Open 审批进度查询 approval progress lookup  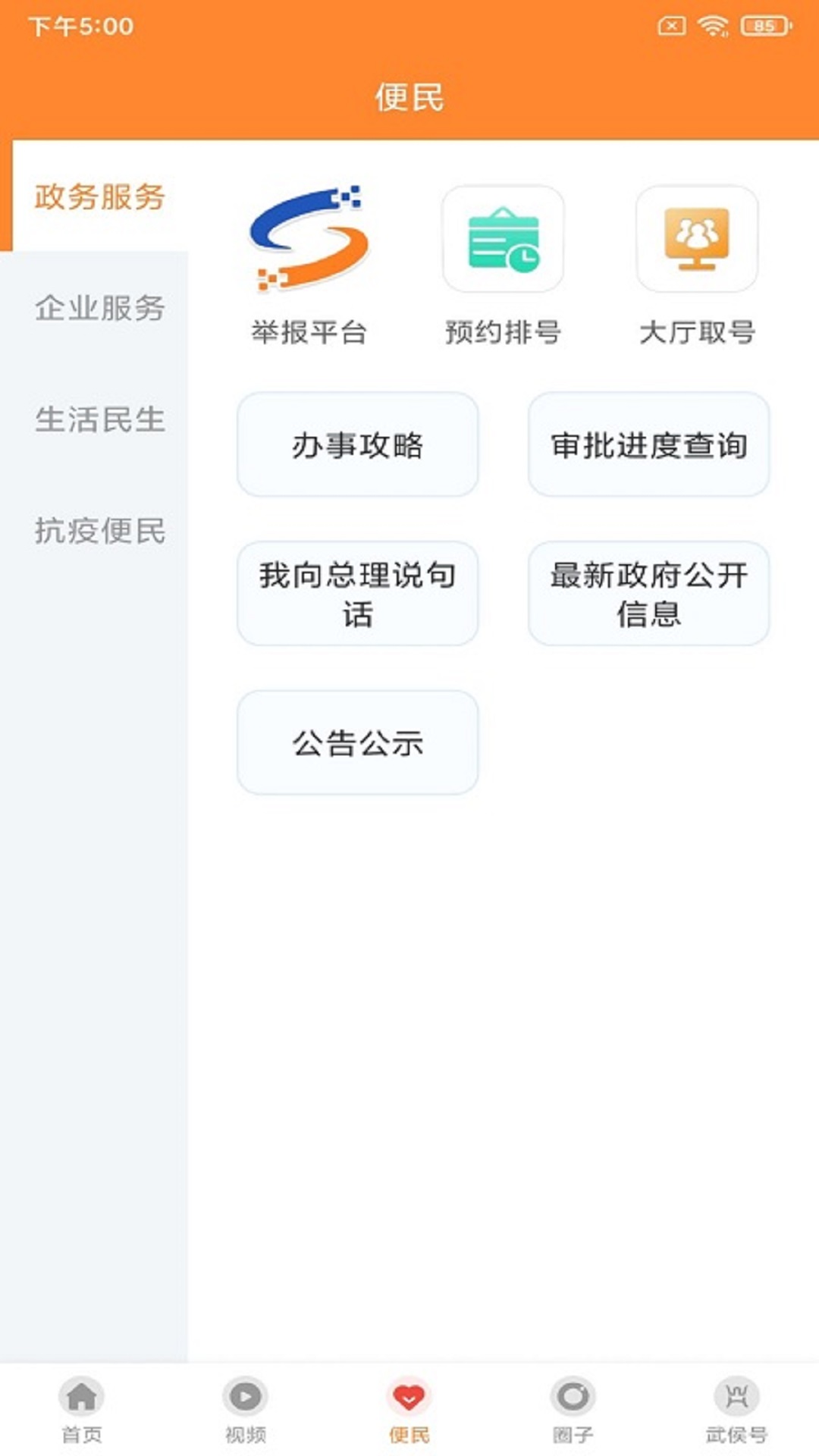click(649, 446)
